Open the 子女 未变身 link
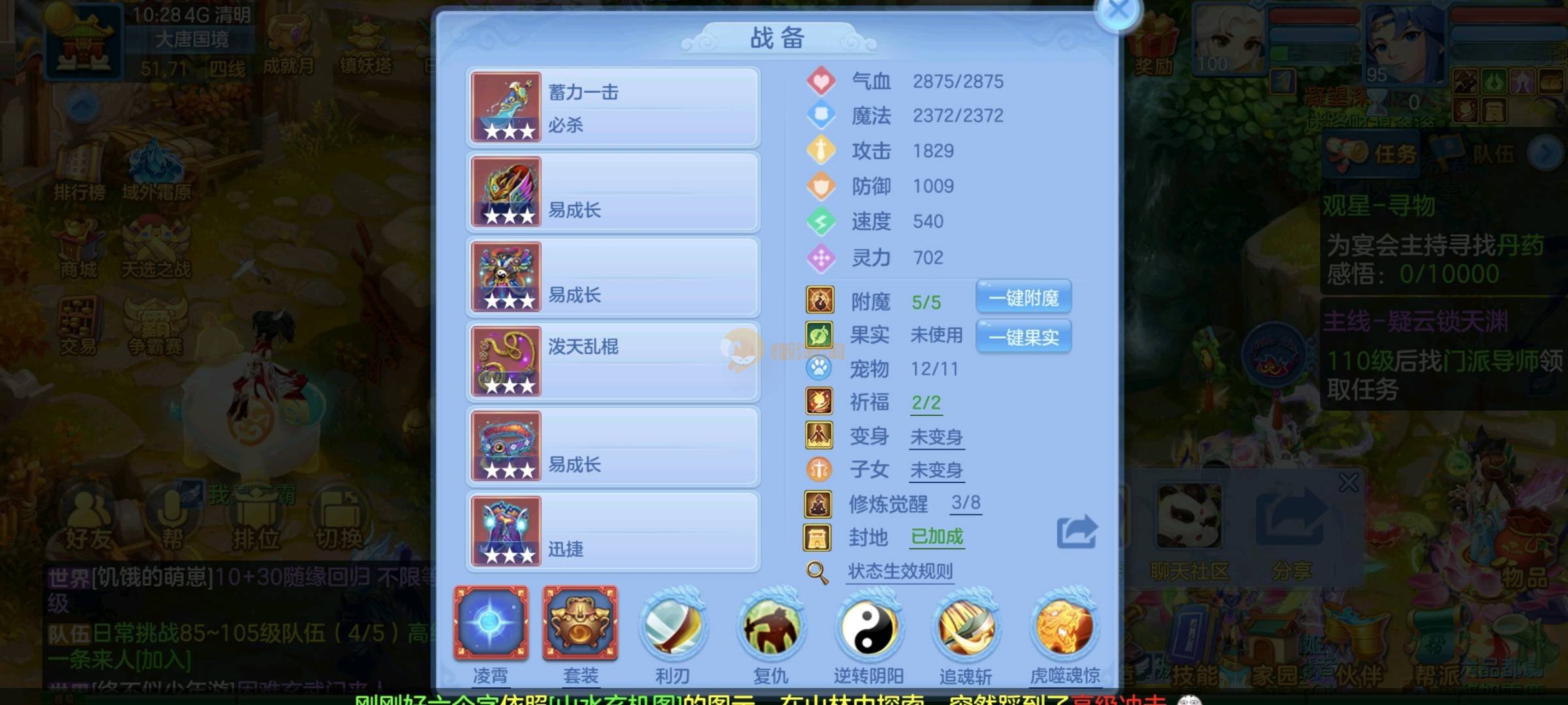This screenshot has height=705, width=1568. [x=936, y=470]
